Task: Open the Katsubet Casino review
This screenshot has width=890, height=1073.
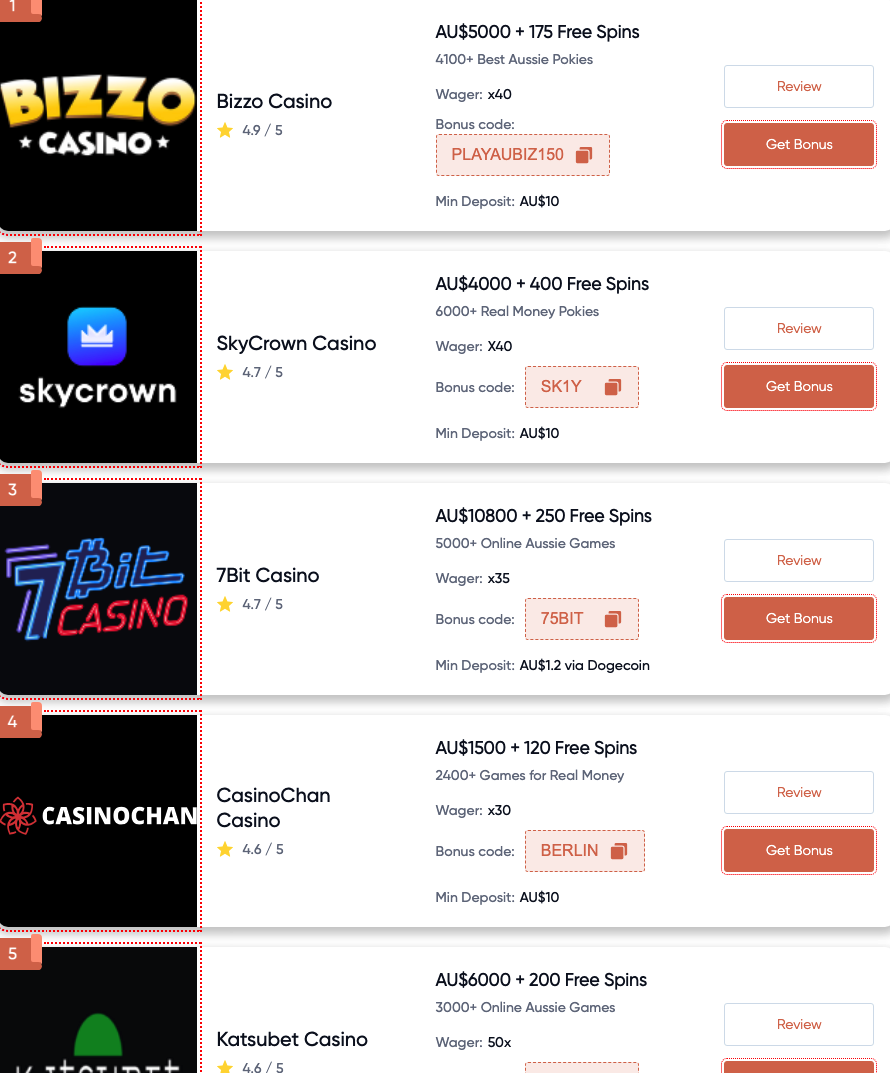Action: coord(798,1025)
